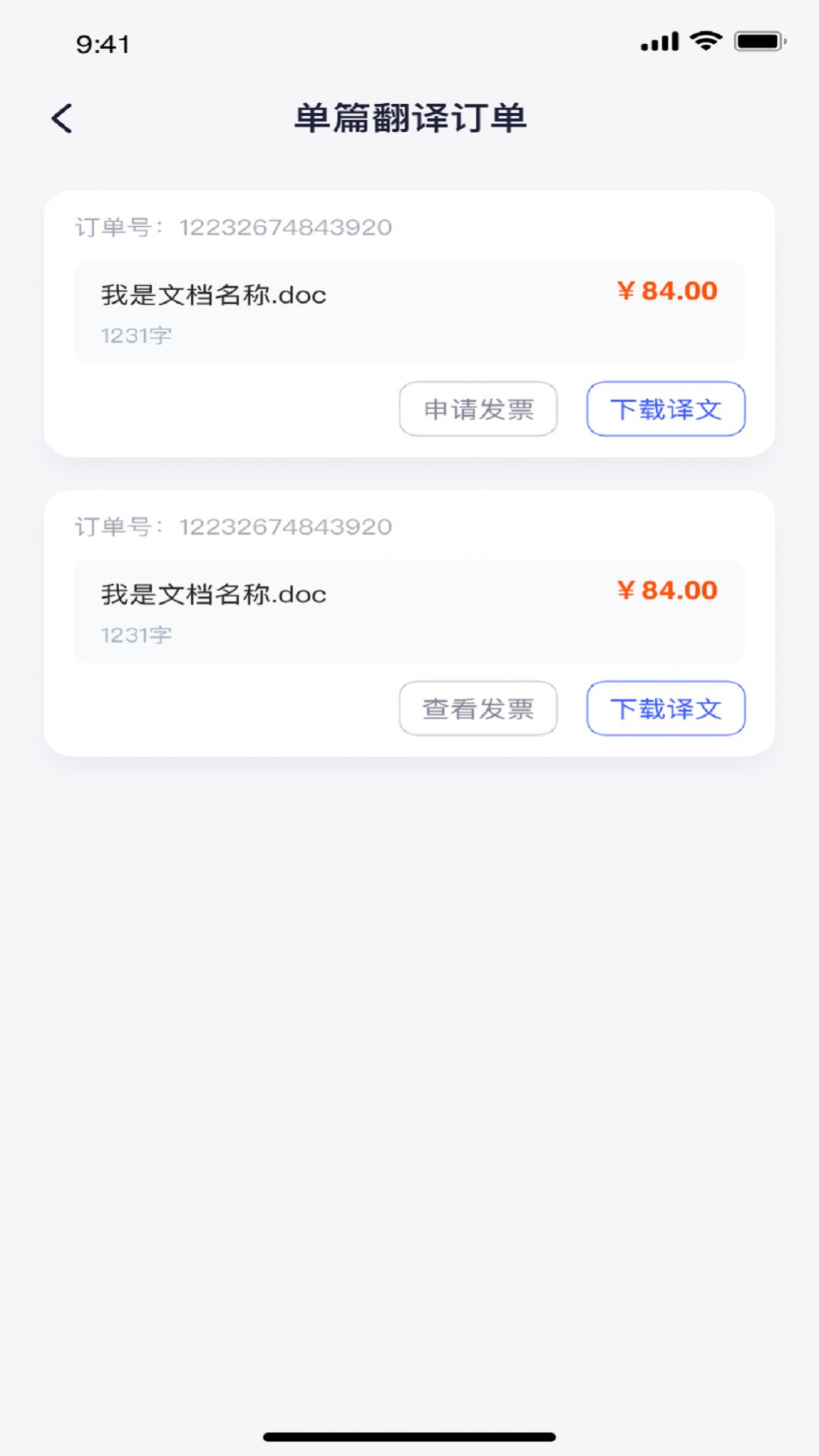The image size is (819, 1456).
Task: Tap 下载译文 on the first order
Action: [664, 409]
